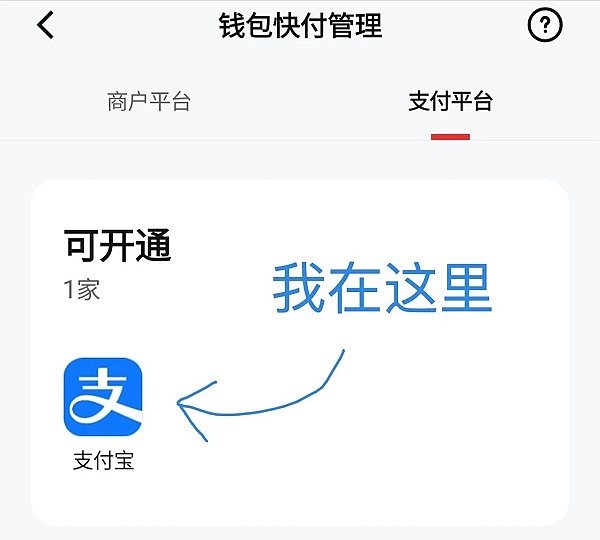The width and height of the screenshot is (600, 540).
Task: Switch to the 商户平台 tab
Action: [149, 101]
